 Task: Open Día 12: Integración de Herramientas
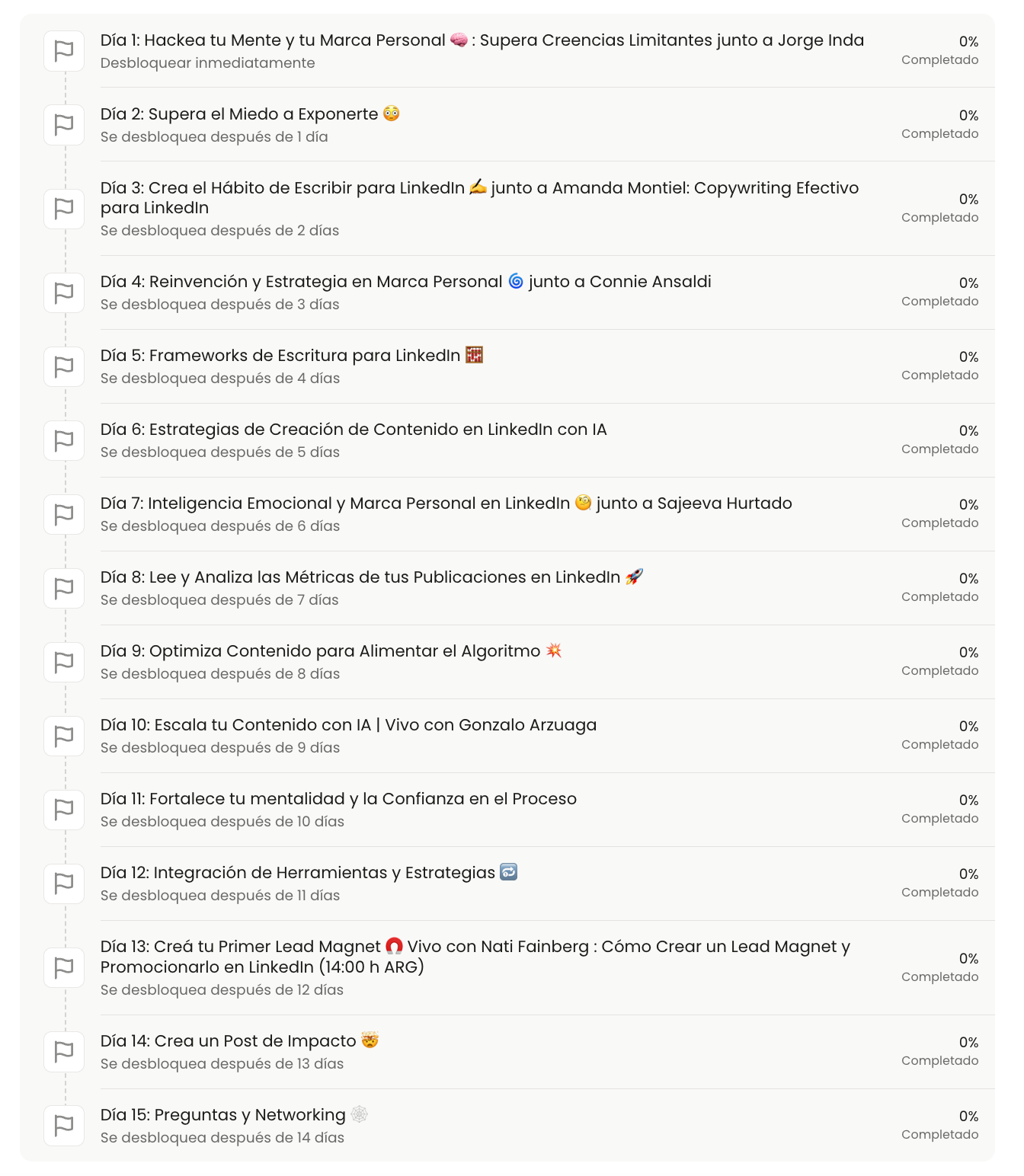pos(298,873)
